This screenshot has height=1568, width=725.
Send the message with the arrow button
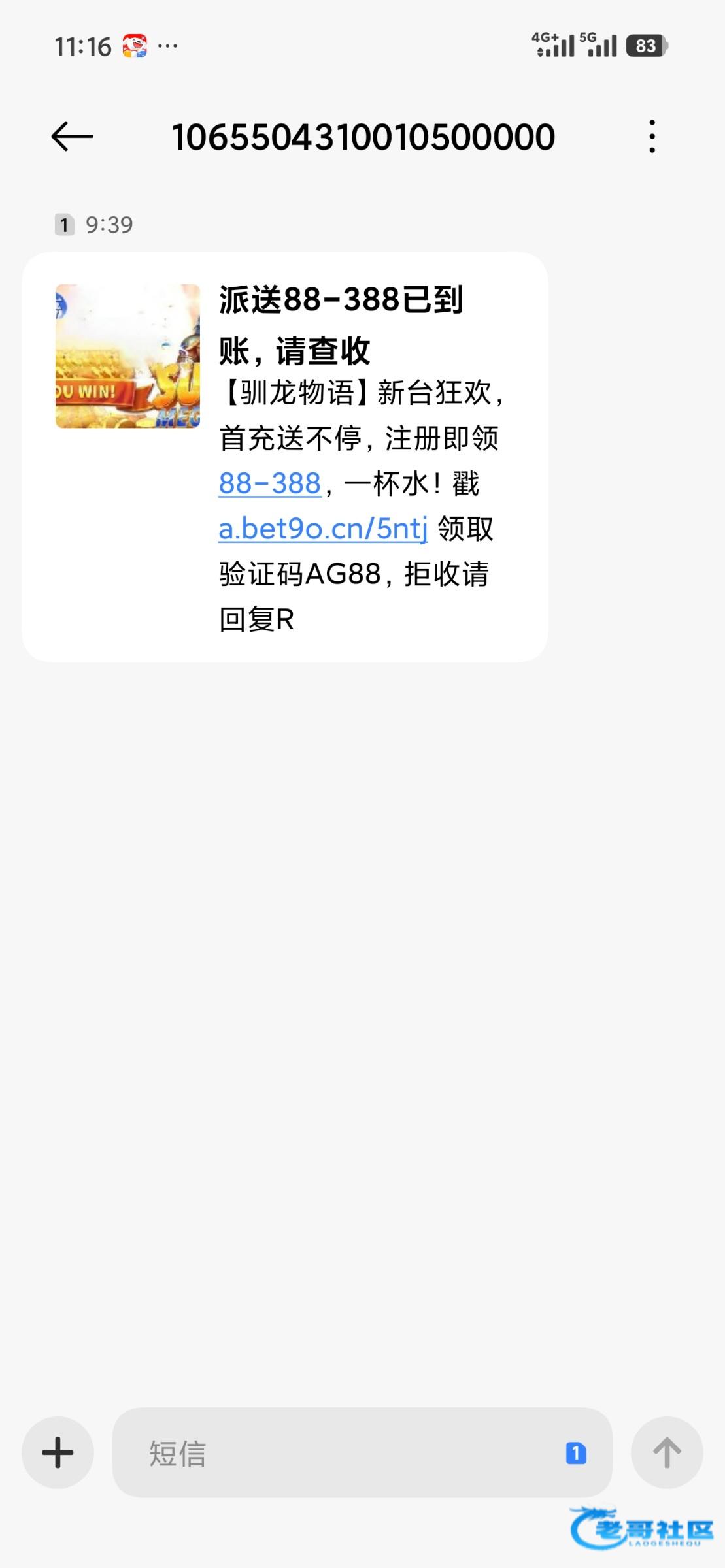[x=667, y=1452]
